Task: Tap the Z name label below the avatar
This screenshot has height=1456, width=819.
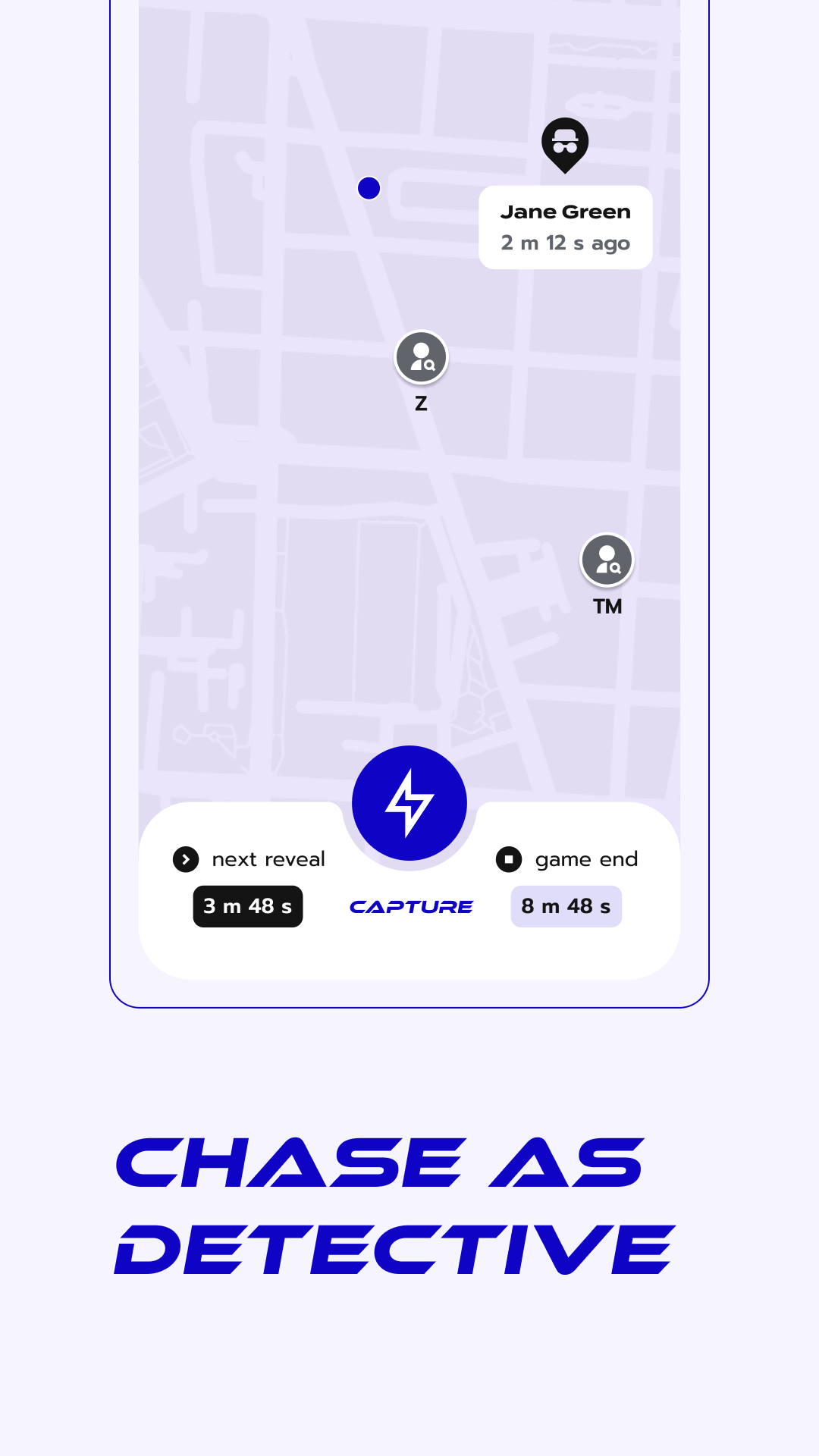Action: coord(421,403)
